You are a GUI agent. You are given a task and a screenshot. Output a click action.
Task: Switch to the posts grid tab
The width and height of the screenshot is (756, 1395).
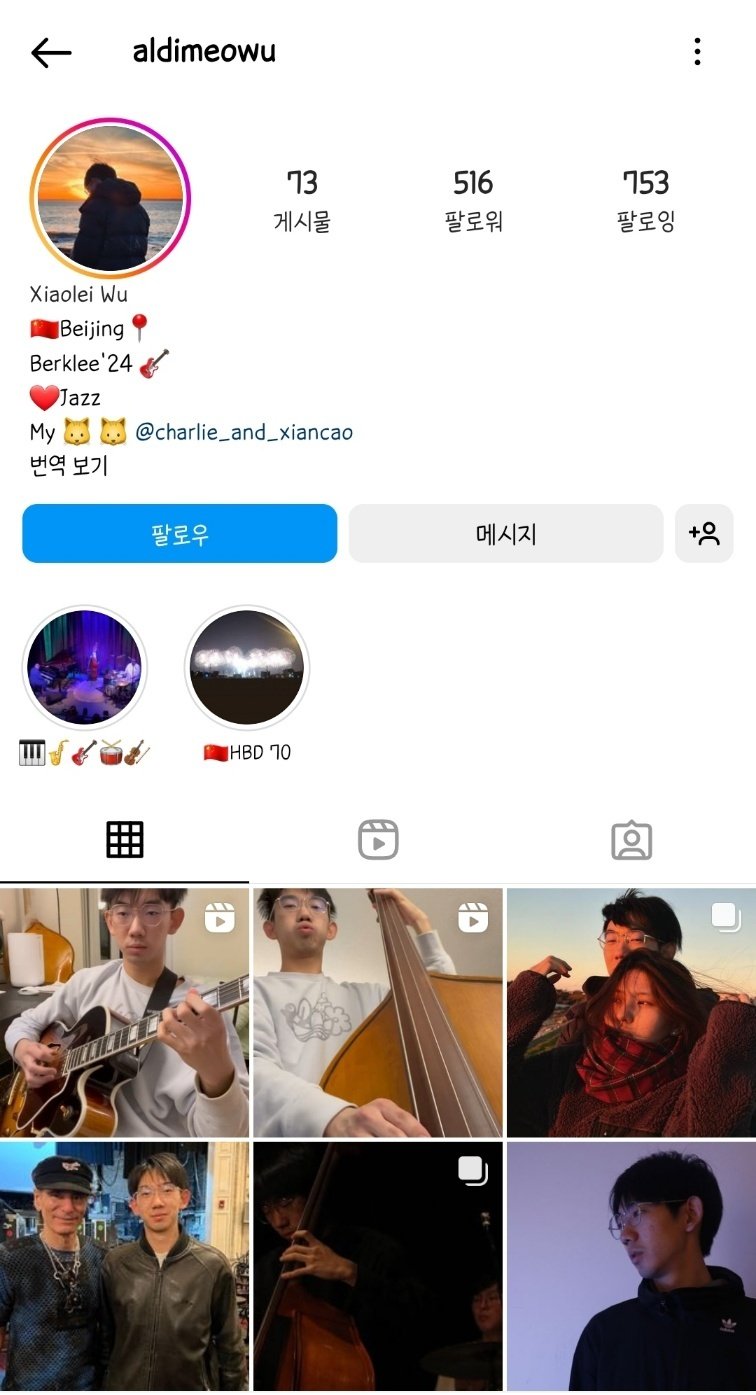tap(125, 840)
